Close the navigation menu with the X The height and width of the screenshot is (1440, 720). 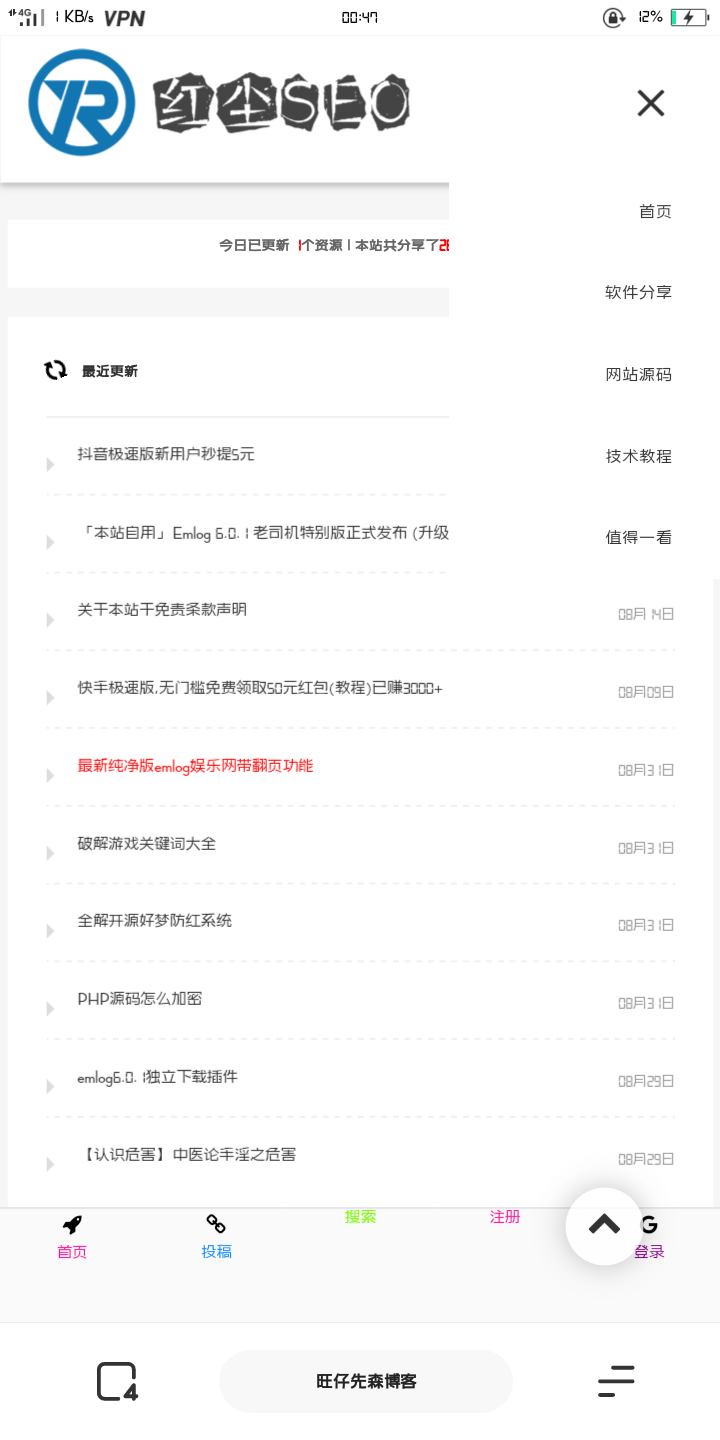tap(651, 103)
